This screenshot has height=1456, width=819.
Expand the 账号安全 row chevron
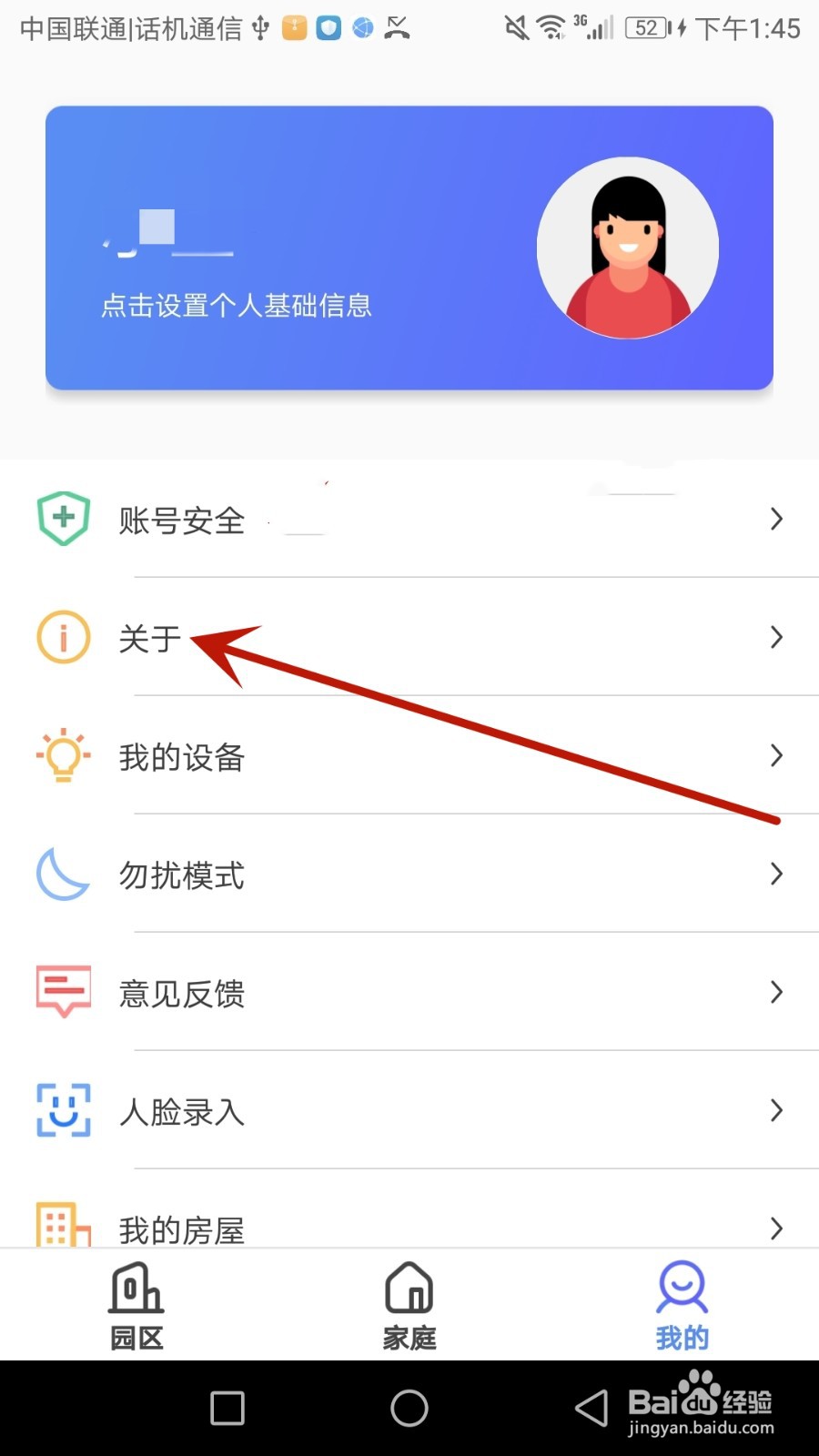(775, 519)
